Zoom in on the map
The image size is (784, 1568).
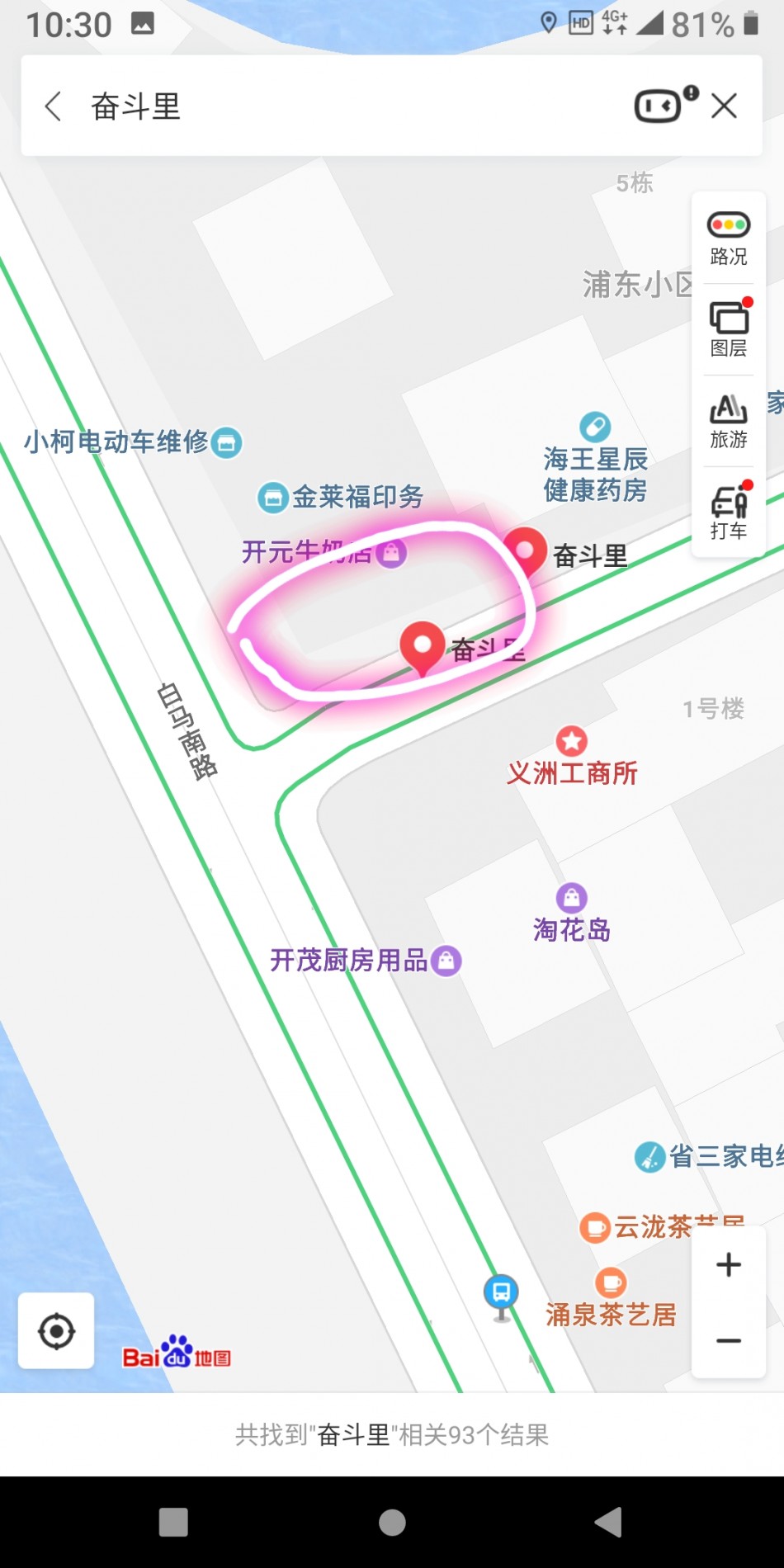pos(728,1264)
